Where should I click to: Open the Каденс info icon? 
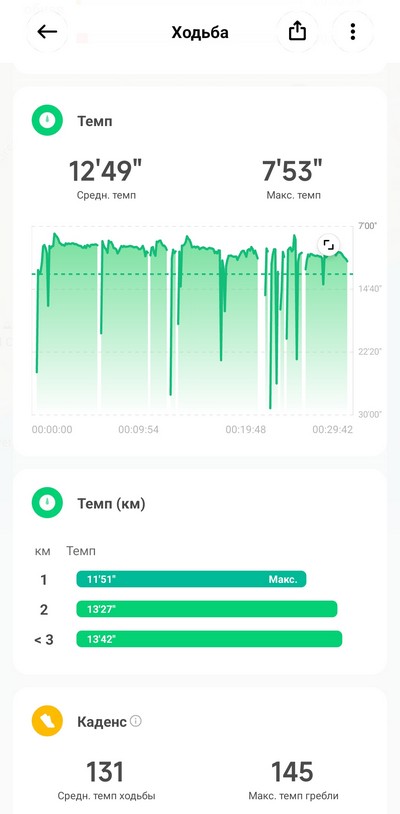pyautogui.click(x=136, y=721)
